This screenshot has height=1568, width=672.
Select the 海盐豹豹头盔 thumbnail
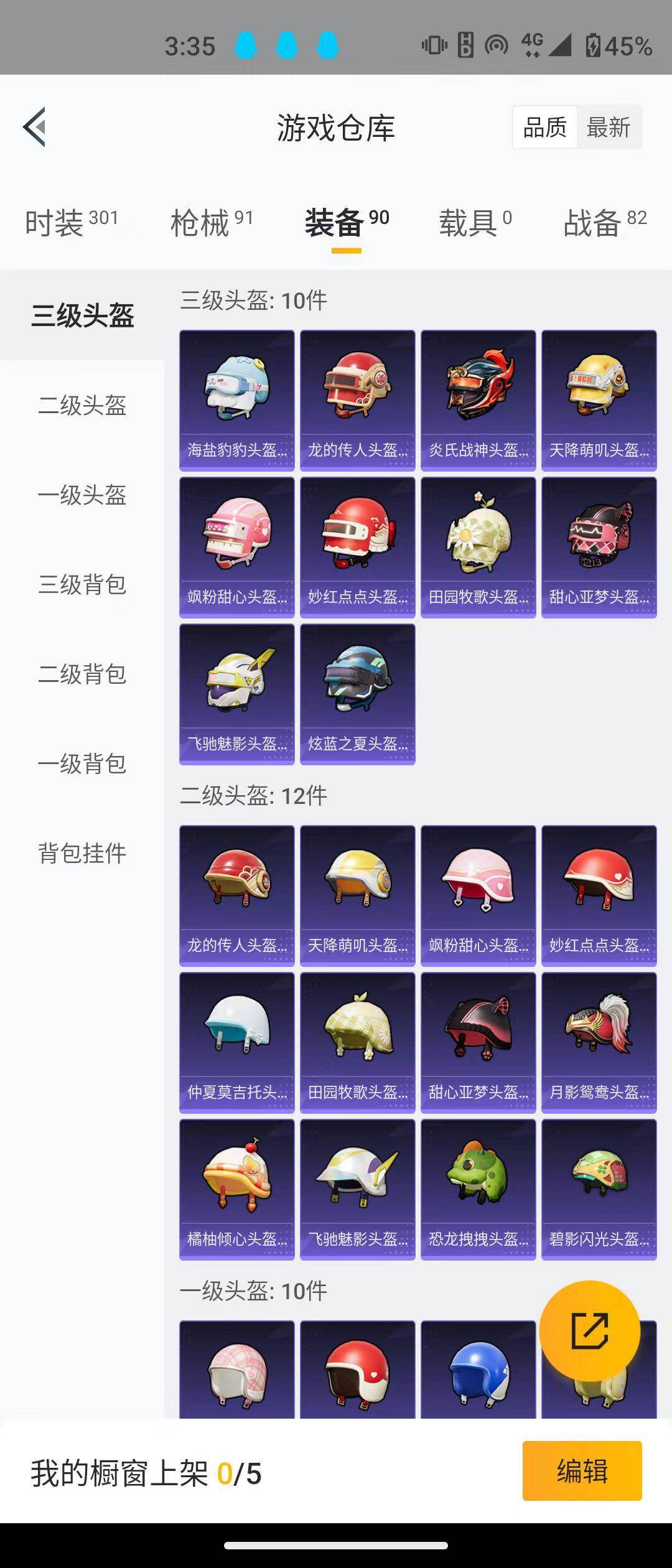click(236, 398)
